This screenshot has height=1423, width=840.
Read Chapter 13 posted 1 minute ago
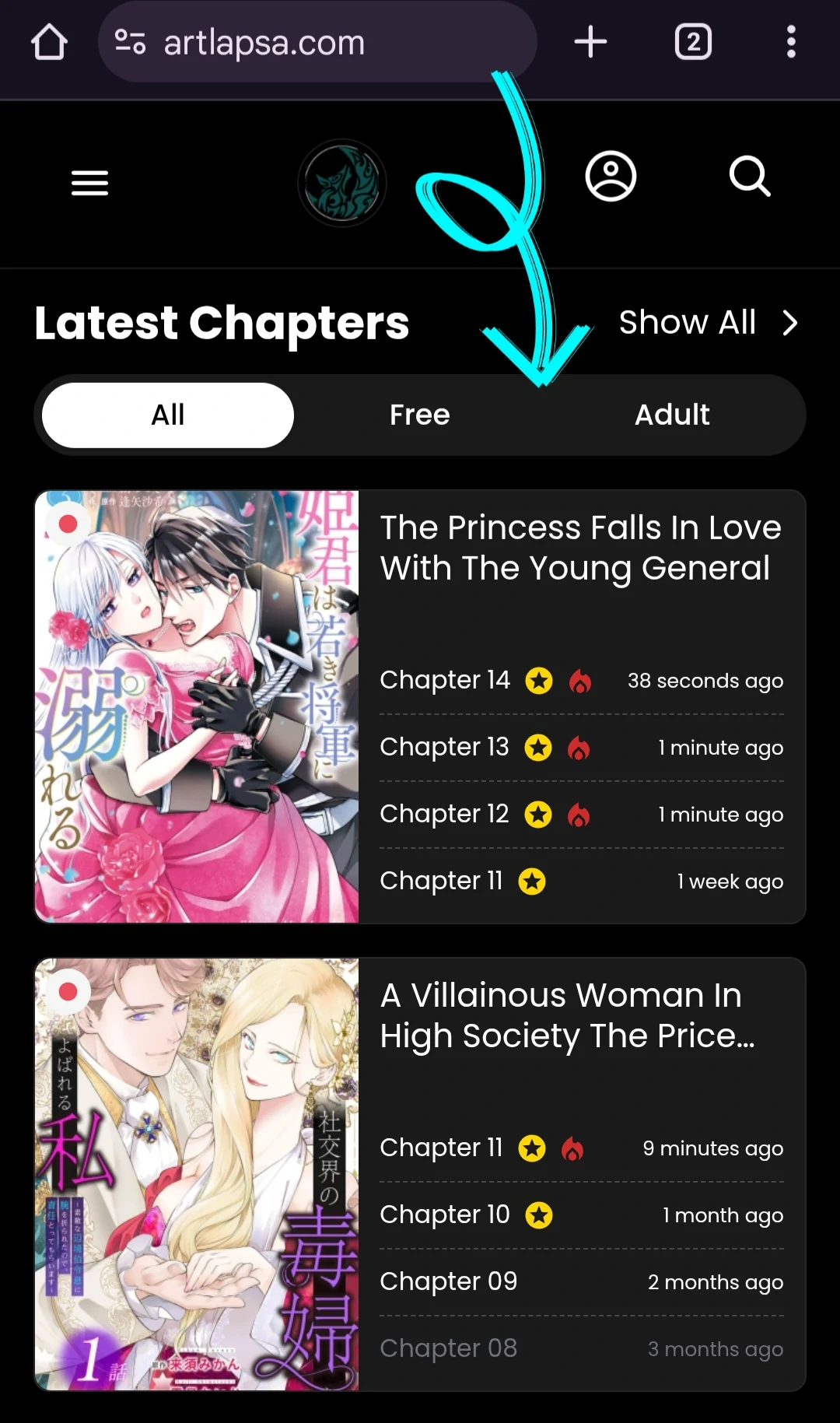click(x=444, y=747)
